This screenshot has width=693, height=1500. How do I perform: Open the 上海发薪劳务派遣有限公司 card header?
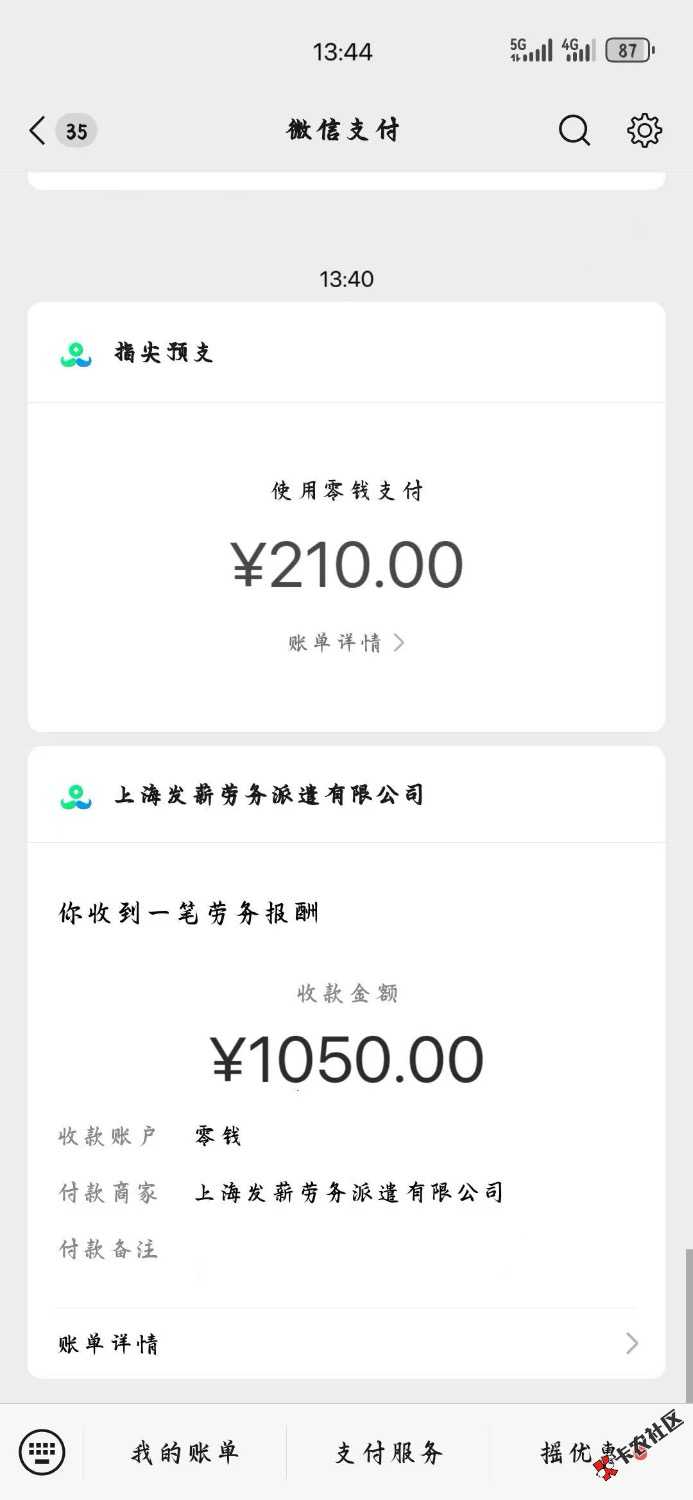[268, 796]
